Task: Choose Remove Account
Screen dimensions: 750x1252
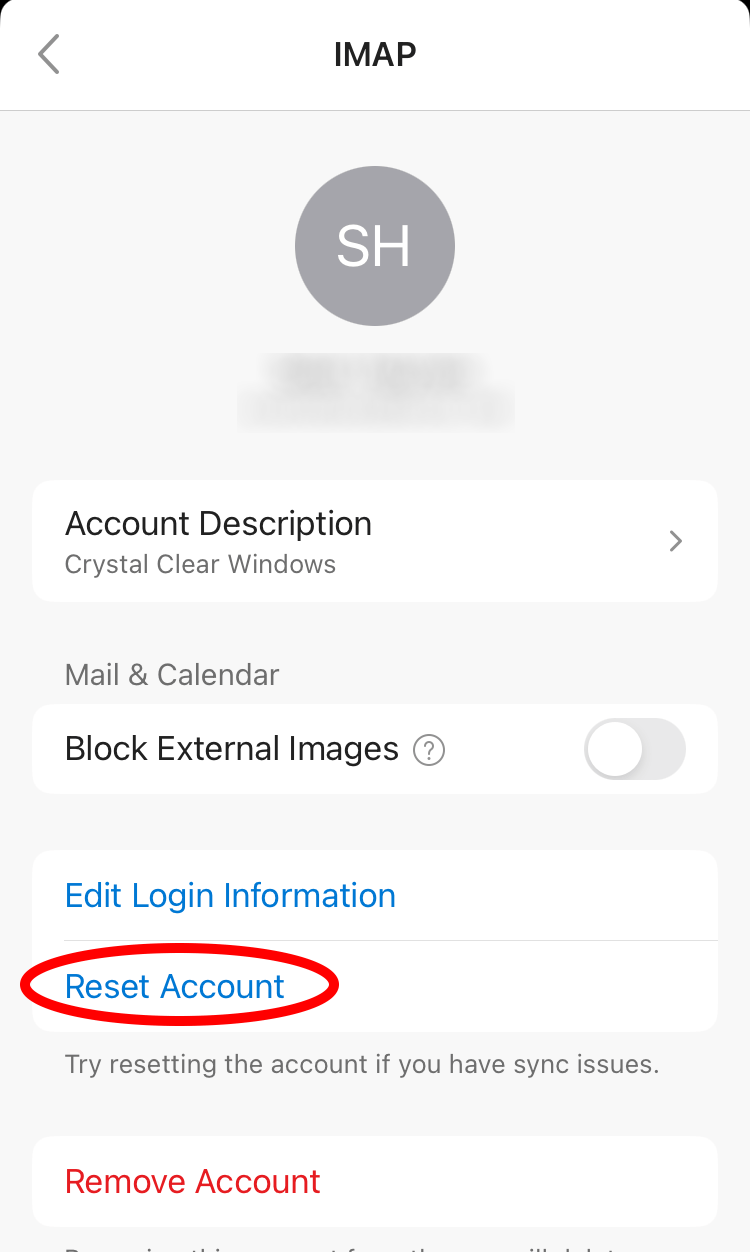Action: (193, 1181)
